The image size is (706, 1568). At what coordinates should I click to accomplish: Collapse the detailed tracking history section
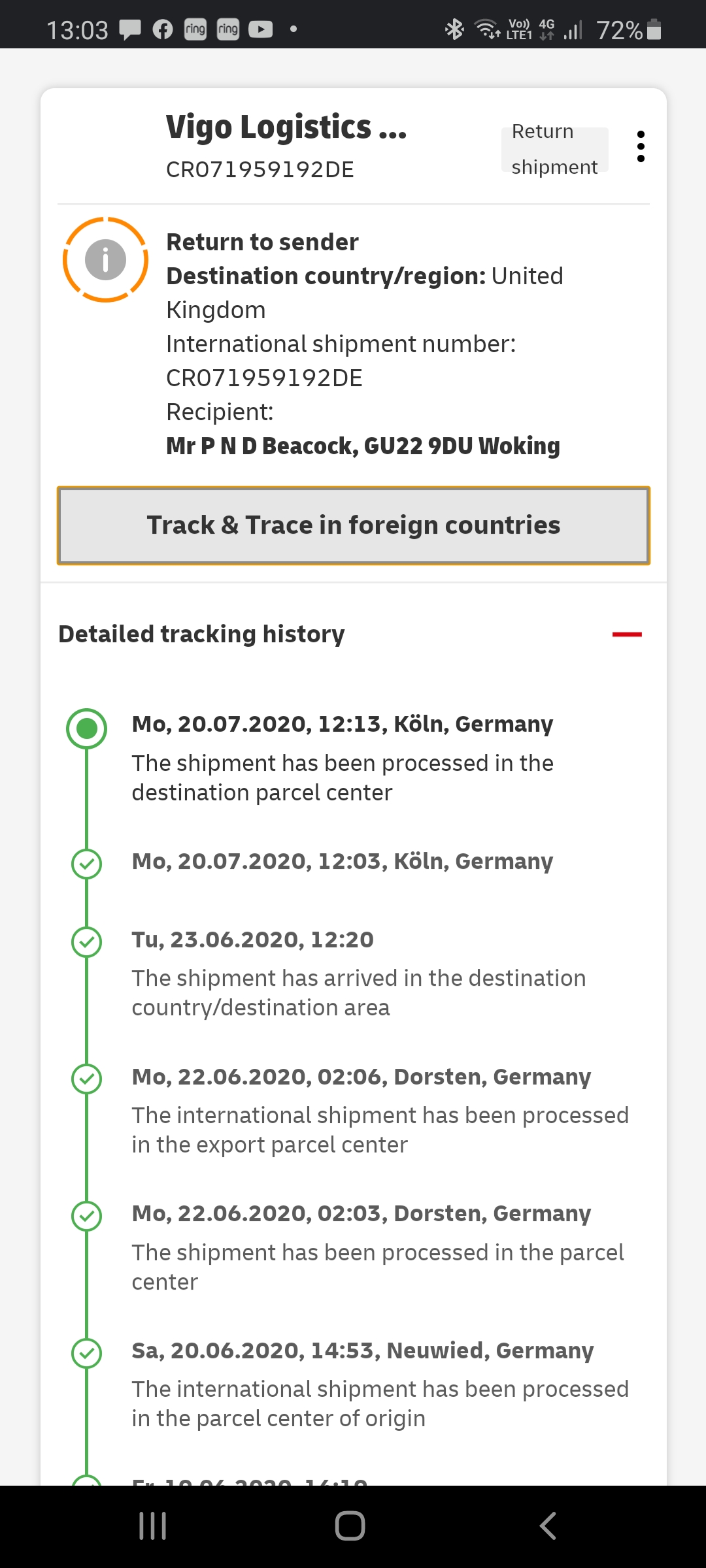click(x=627, y=634)
